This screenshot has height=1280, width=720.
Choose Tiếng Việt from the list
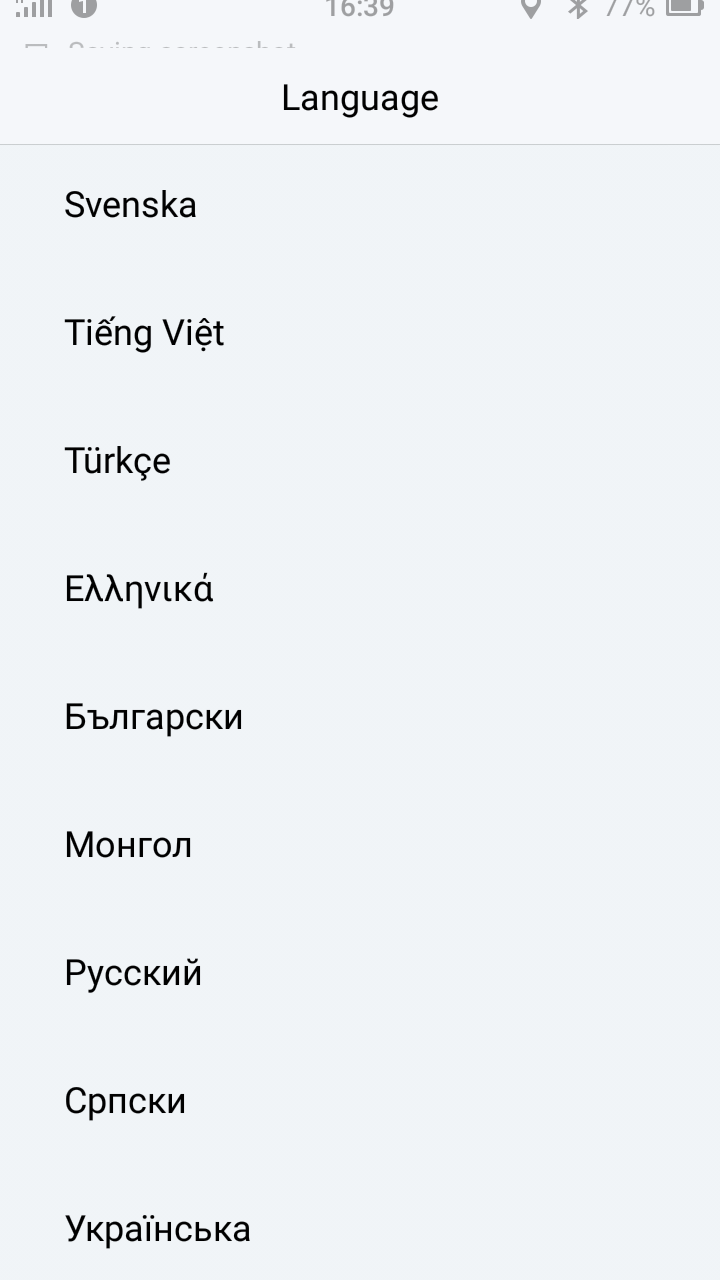(x=360, y=333)
